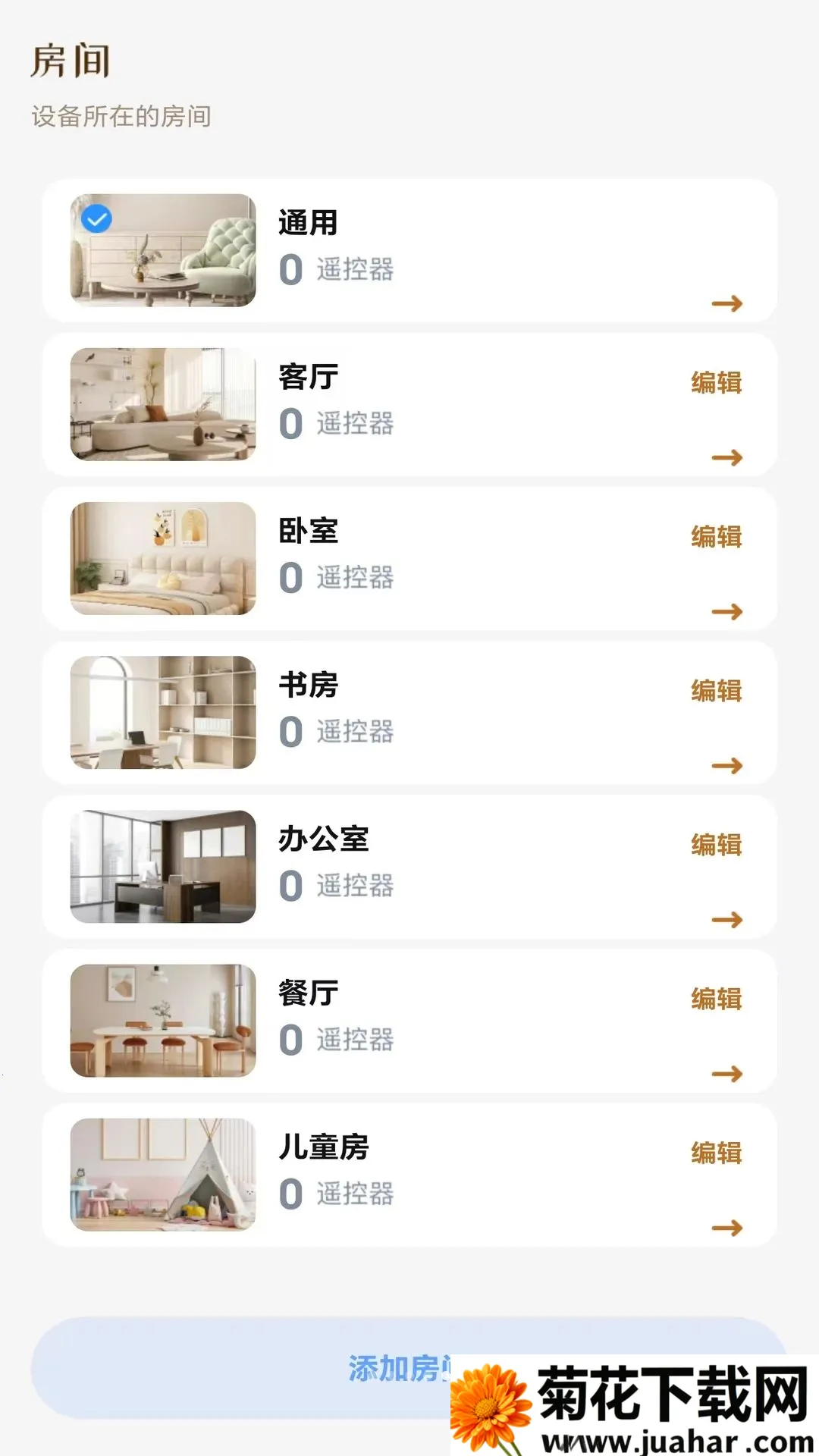Open the arrow on the 客厅 card
This screenshot has height=1456, width=819.
727,458
